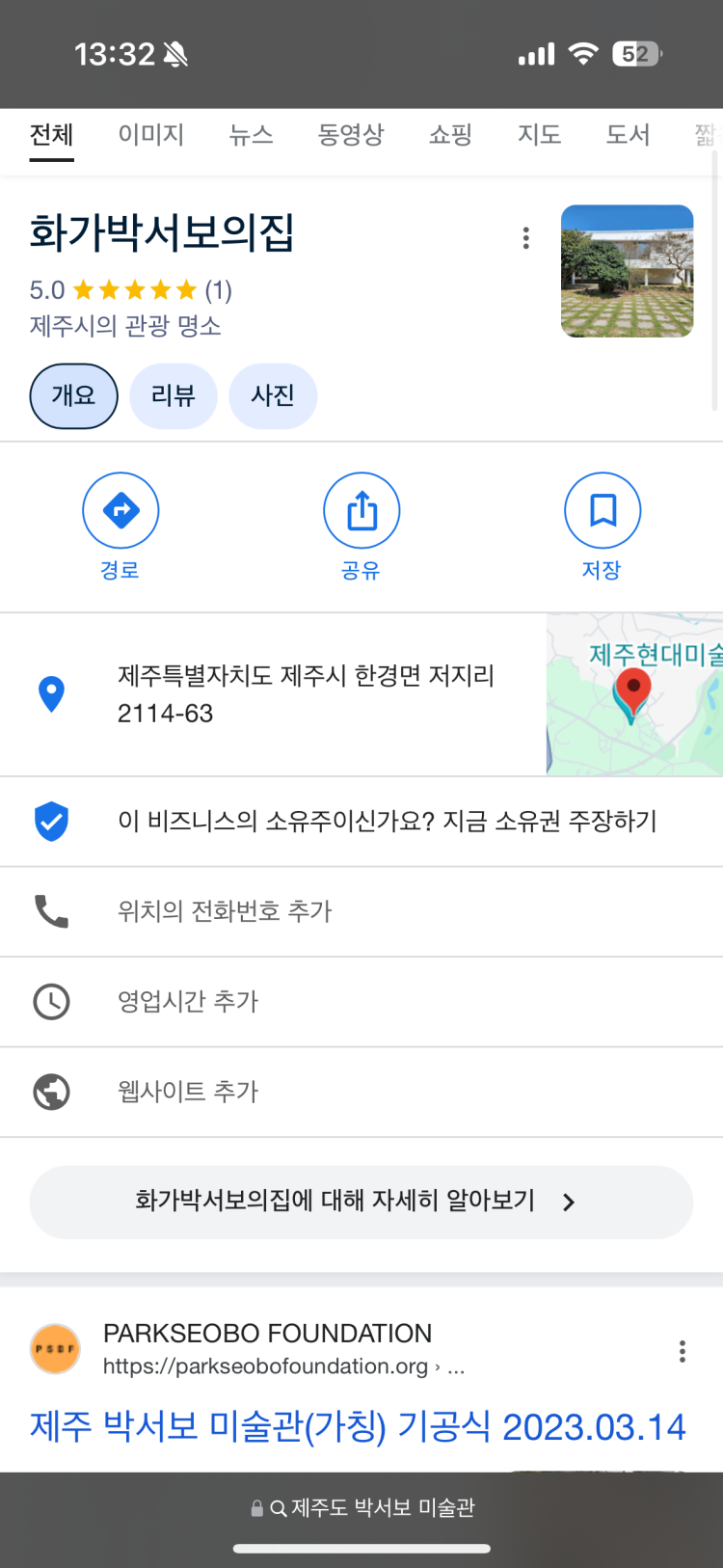The height and width of the screenshot is (1568, 723).
Task: Share this place via 공유
Action: pos(361,526)
